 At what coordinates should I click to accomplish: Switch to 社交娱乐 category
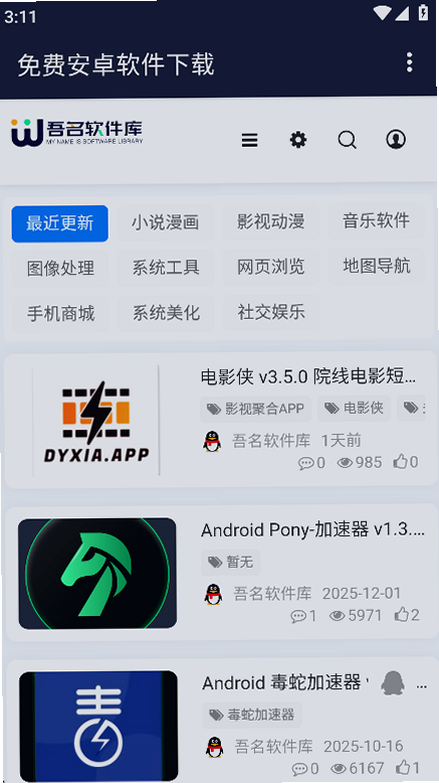pyautogui.click(x=271, y=312)
